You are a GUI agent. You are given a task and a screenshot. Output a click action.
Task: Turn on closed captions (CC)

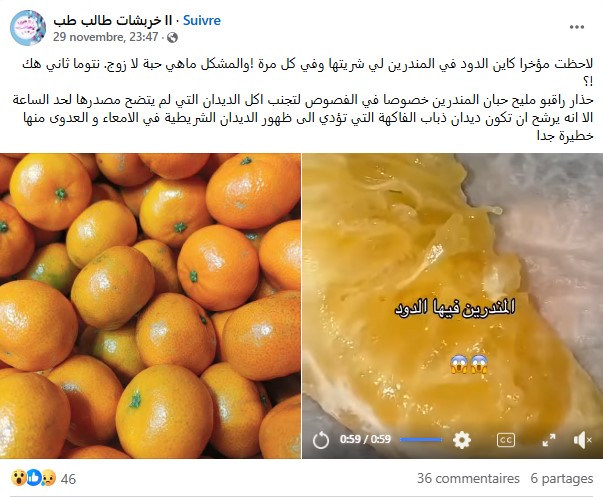[x=505, y=439]
